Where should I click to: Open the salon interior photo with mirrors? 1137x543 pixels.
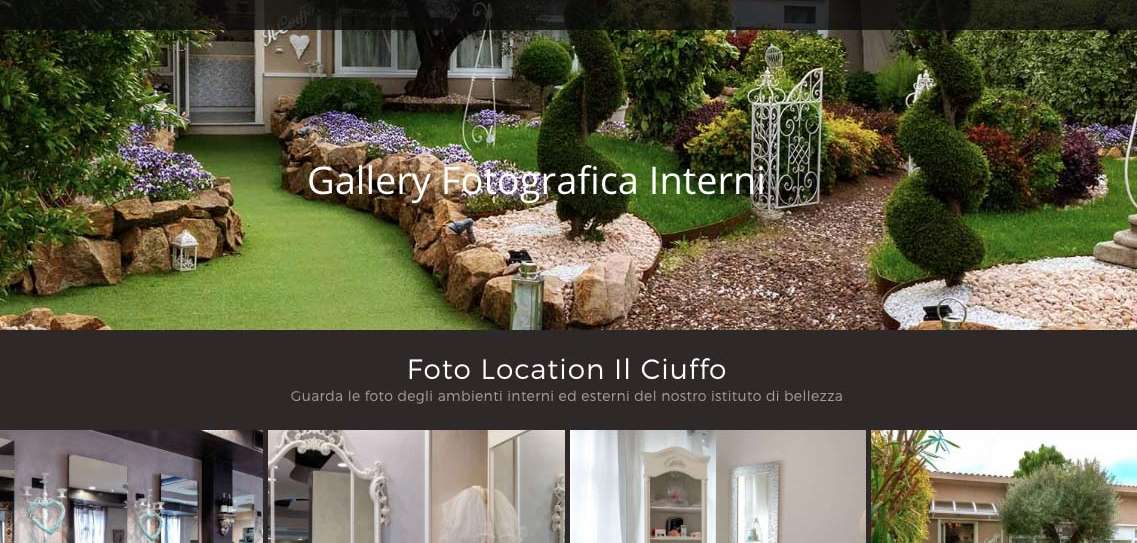click(131, 487)
